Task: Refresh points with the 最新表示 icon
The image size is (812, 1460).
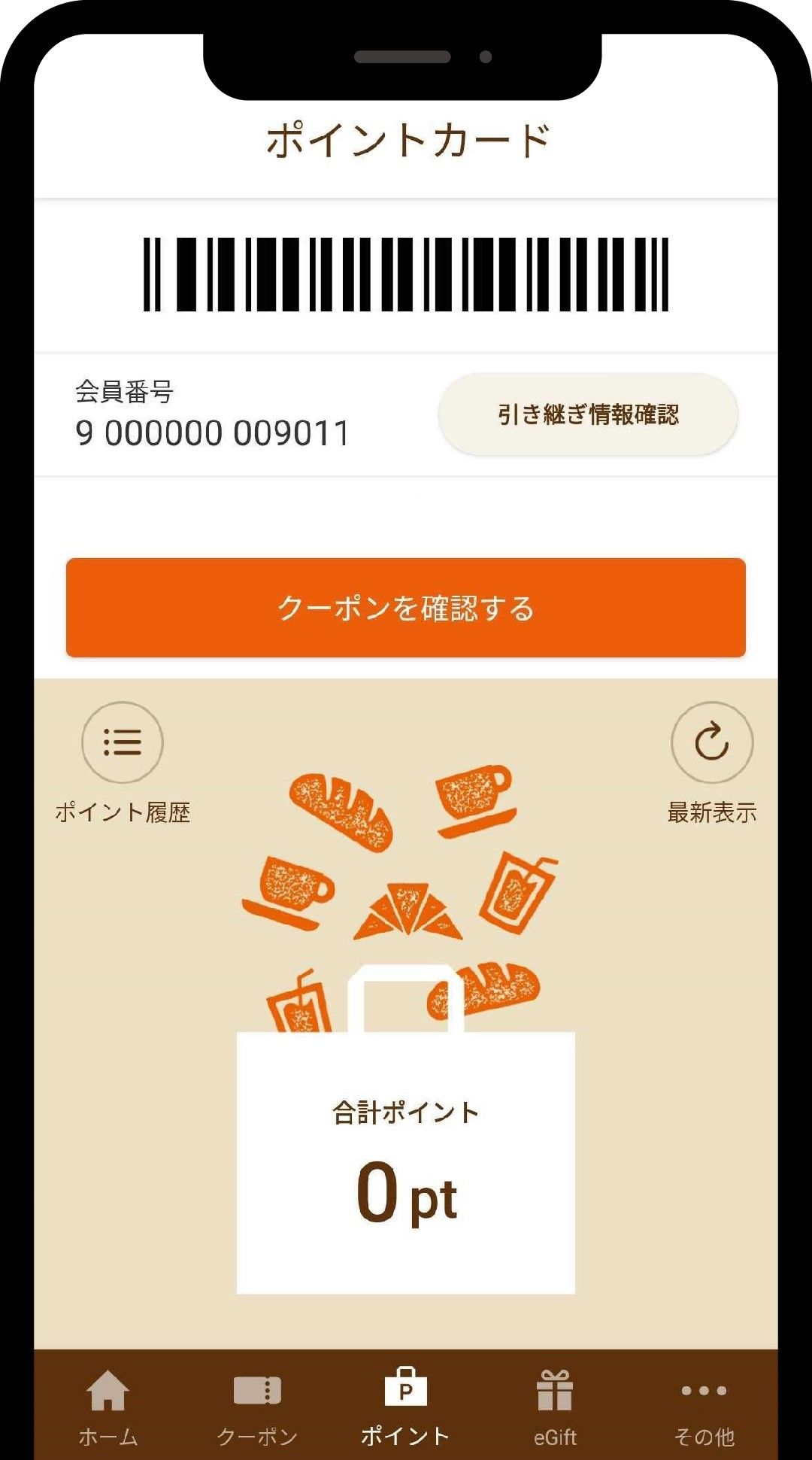Action: [x=711, y=742]
